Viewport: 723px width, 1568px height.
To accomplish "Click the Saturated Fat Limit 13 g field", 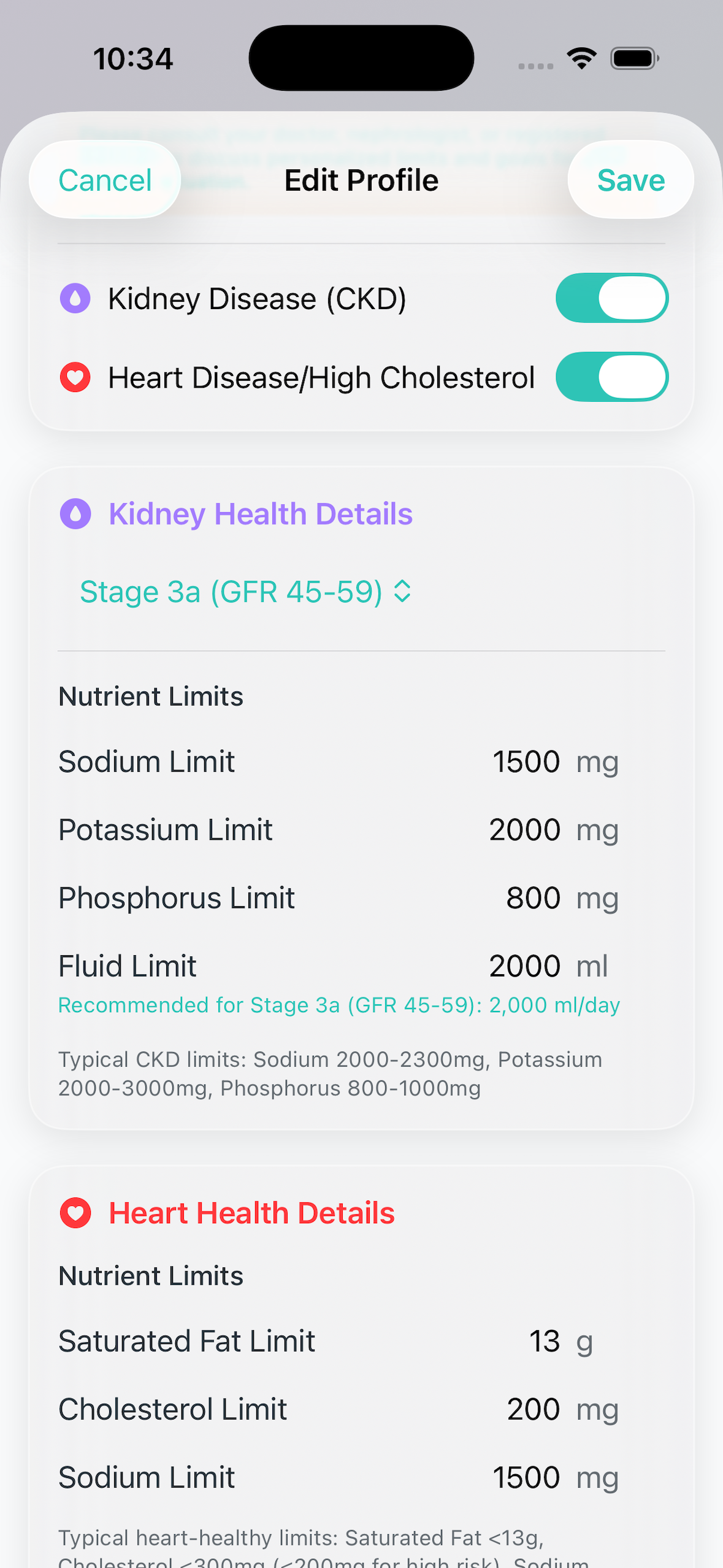I will click(545, 1341).
